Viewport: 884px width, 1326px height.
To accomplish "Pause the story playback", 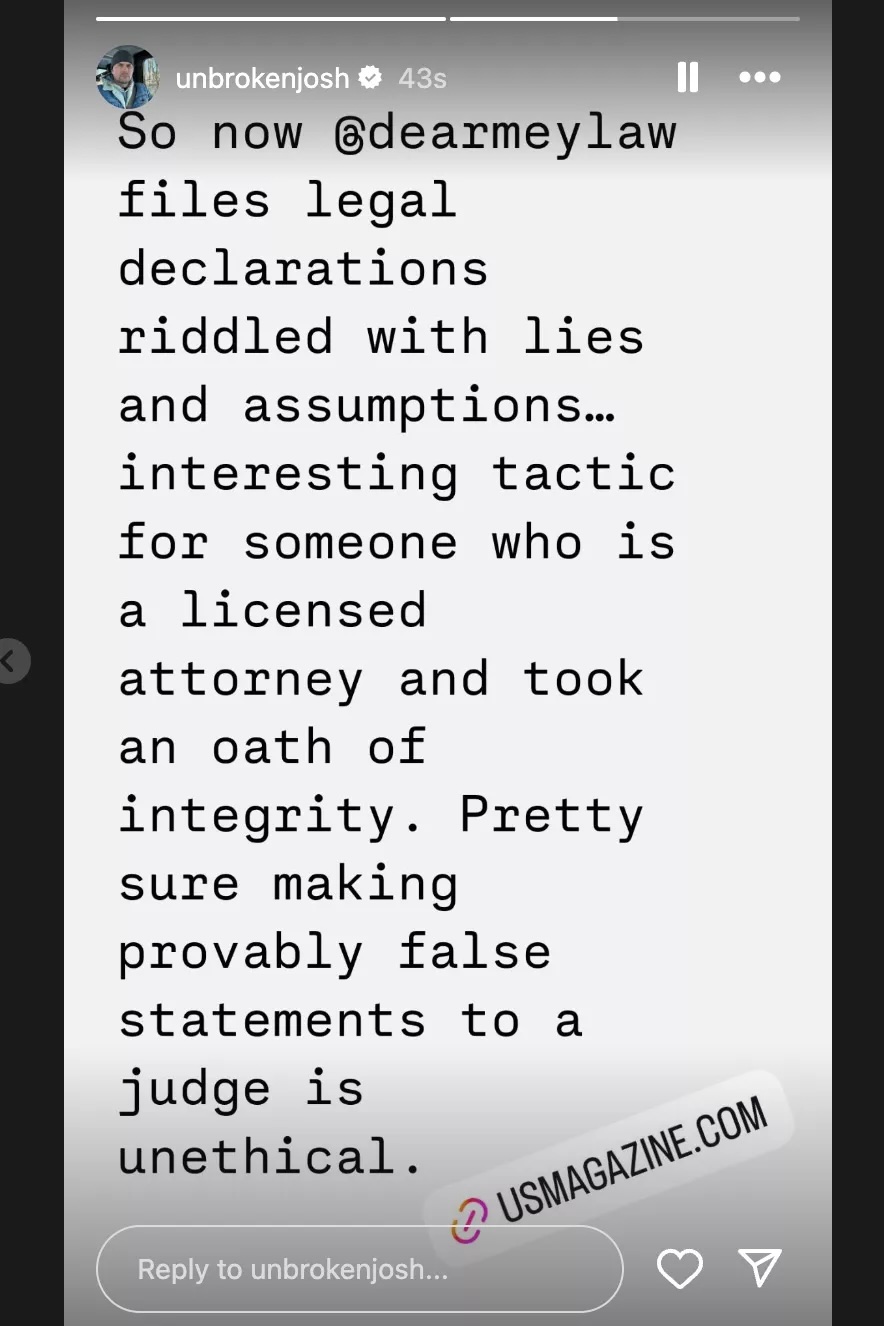I will pyautogui.click(x=687, y=77).
